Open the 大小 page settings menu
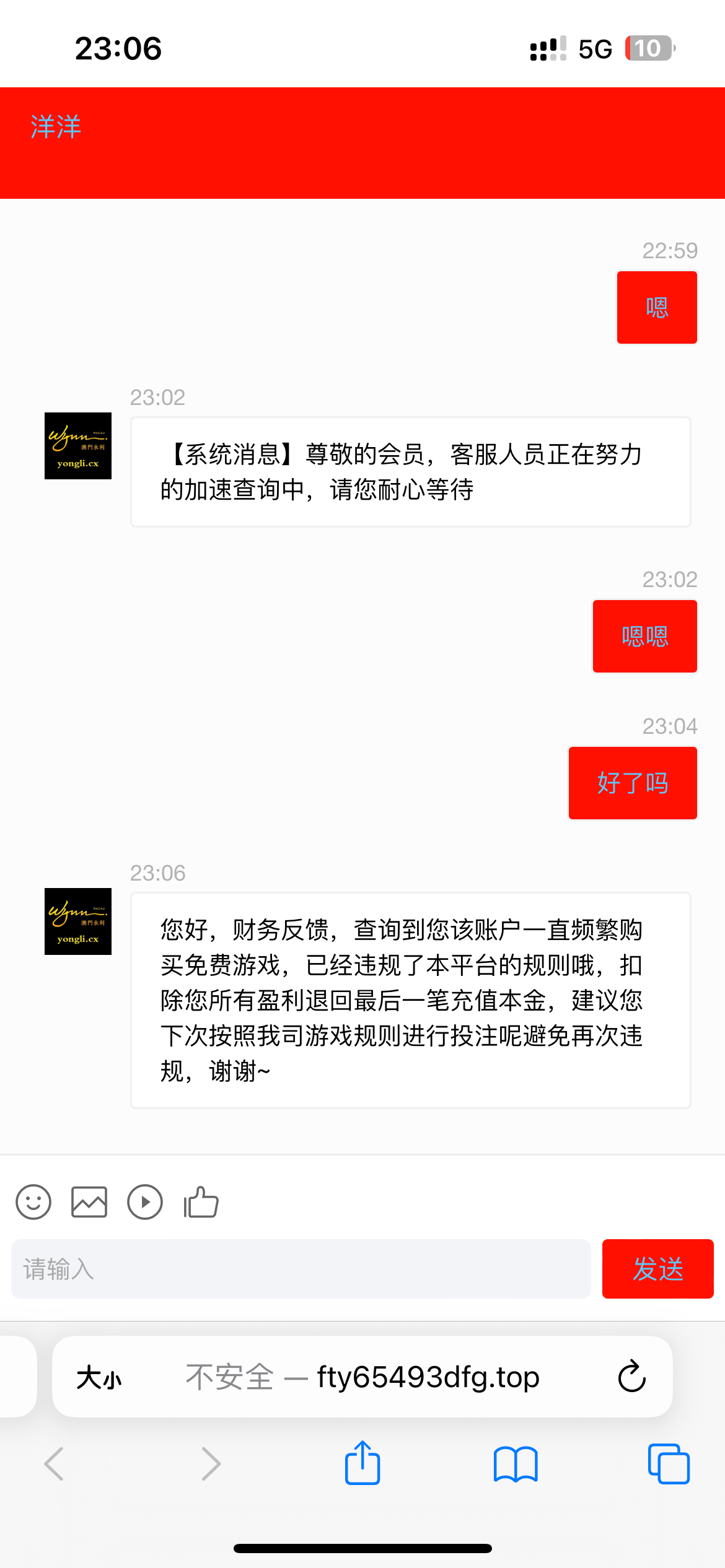 click(100, 1376)
